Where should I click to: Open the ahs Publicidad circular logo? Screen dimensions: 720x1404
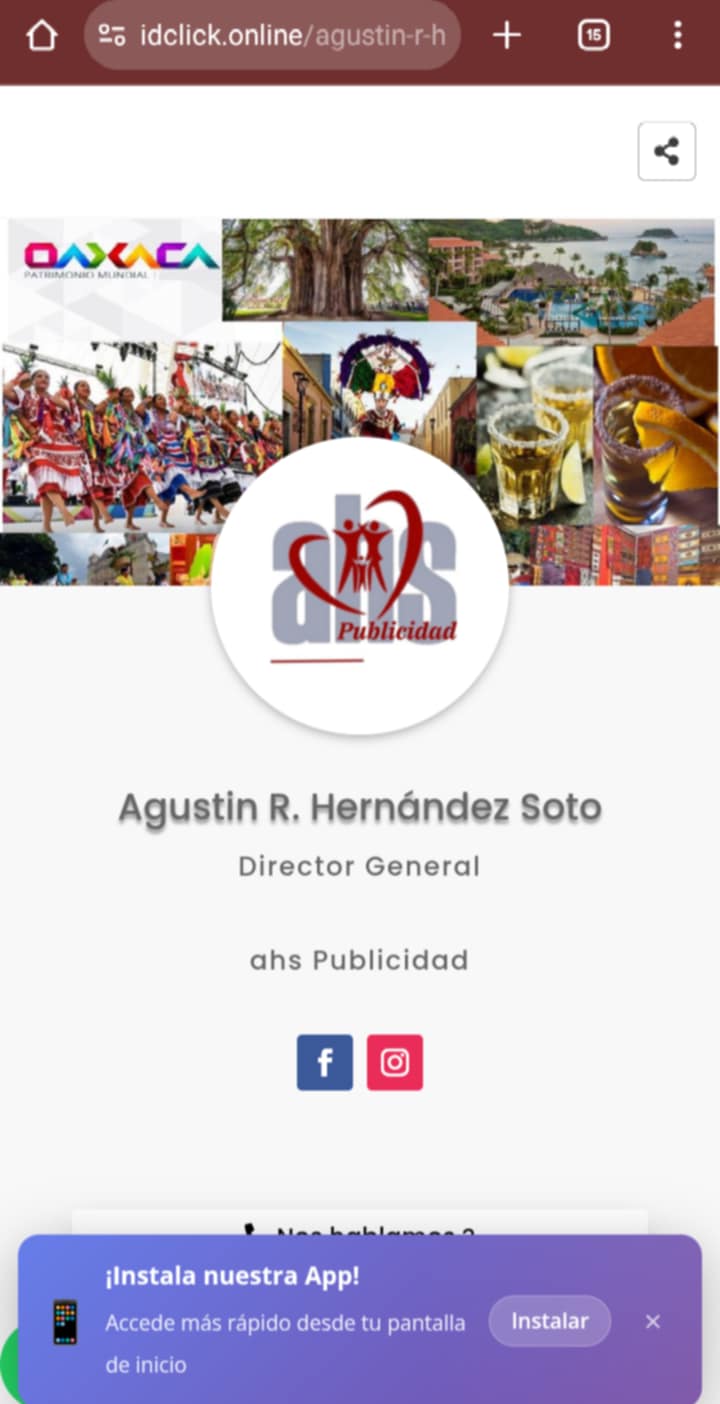click(359, 585)
